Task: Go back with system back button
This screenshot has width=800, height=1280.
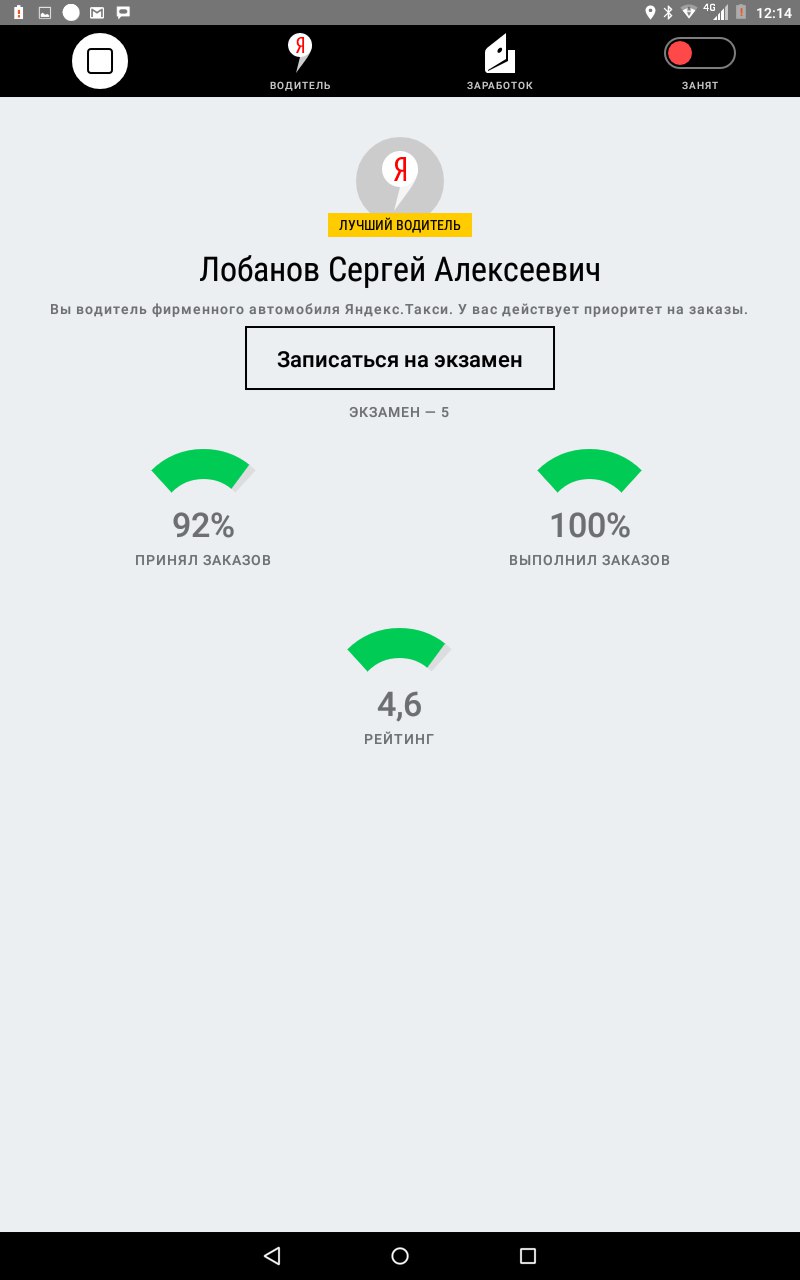Action: pos(272,1256)
